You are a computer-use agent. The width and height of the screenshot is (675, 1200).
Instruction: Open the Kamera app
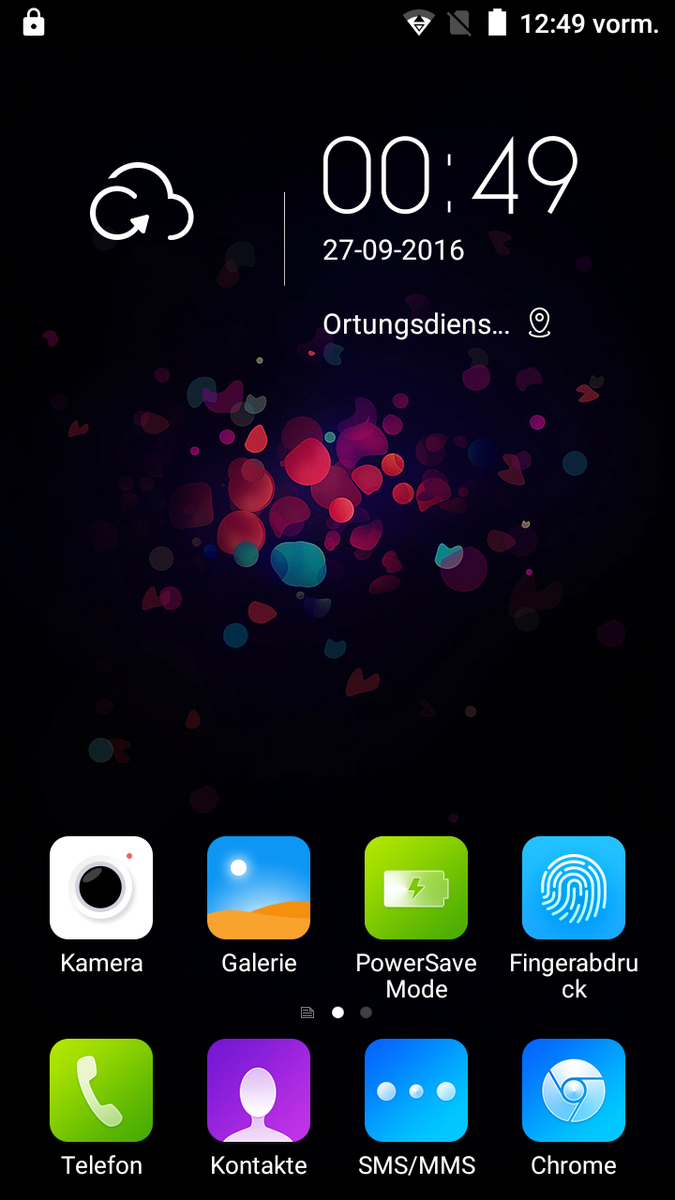pyautogui.click(x=101, y=888)
